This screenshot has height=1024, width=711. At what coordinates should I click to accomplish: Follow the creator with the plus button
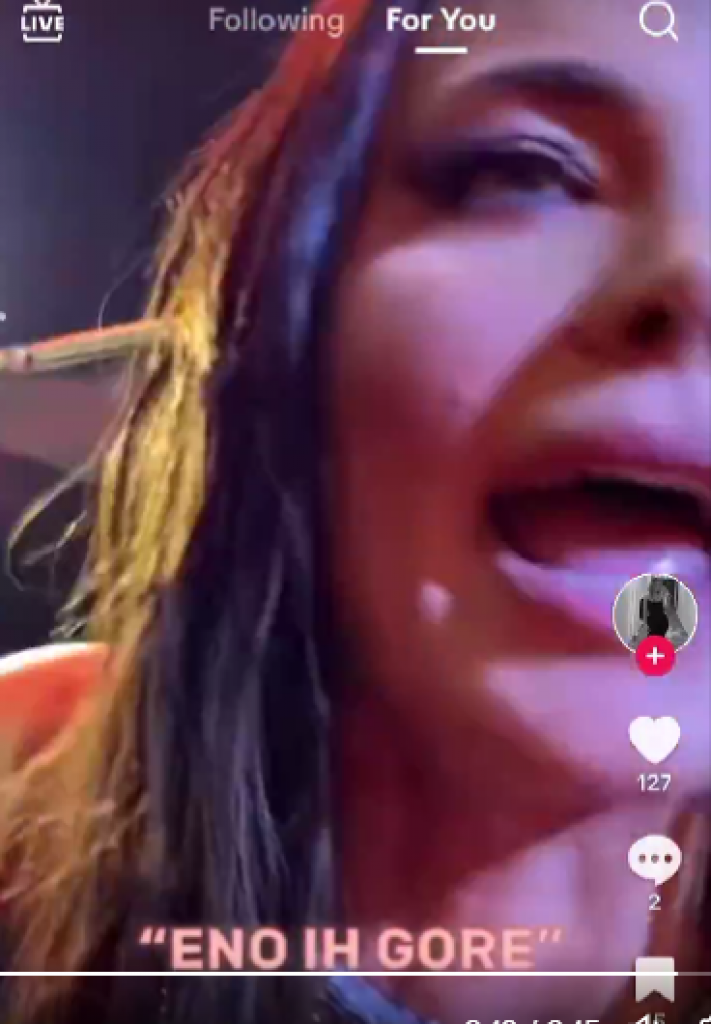click(x=655, y=657)
